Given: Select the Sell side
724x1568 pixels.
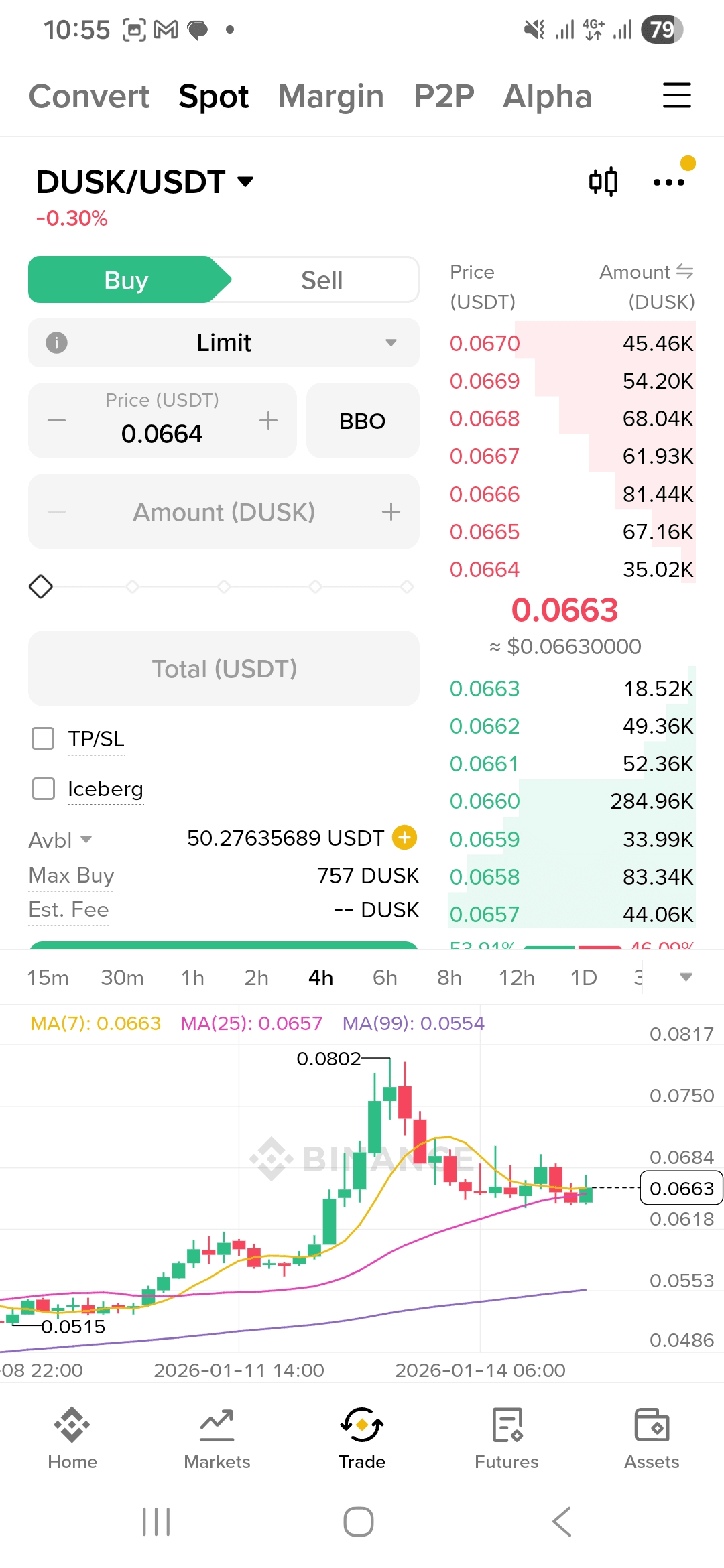Looking at the screenshot, I should [322, 280].
